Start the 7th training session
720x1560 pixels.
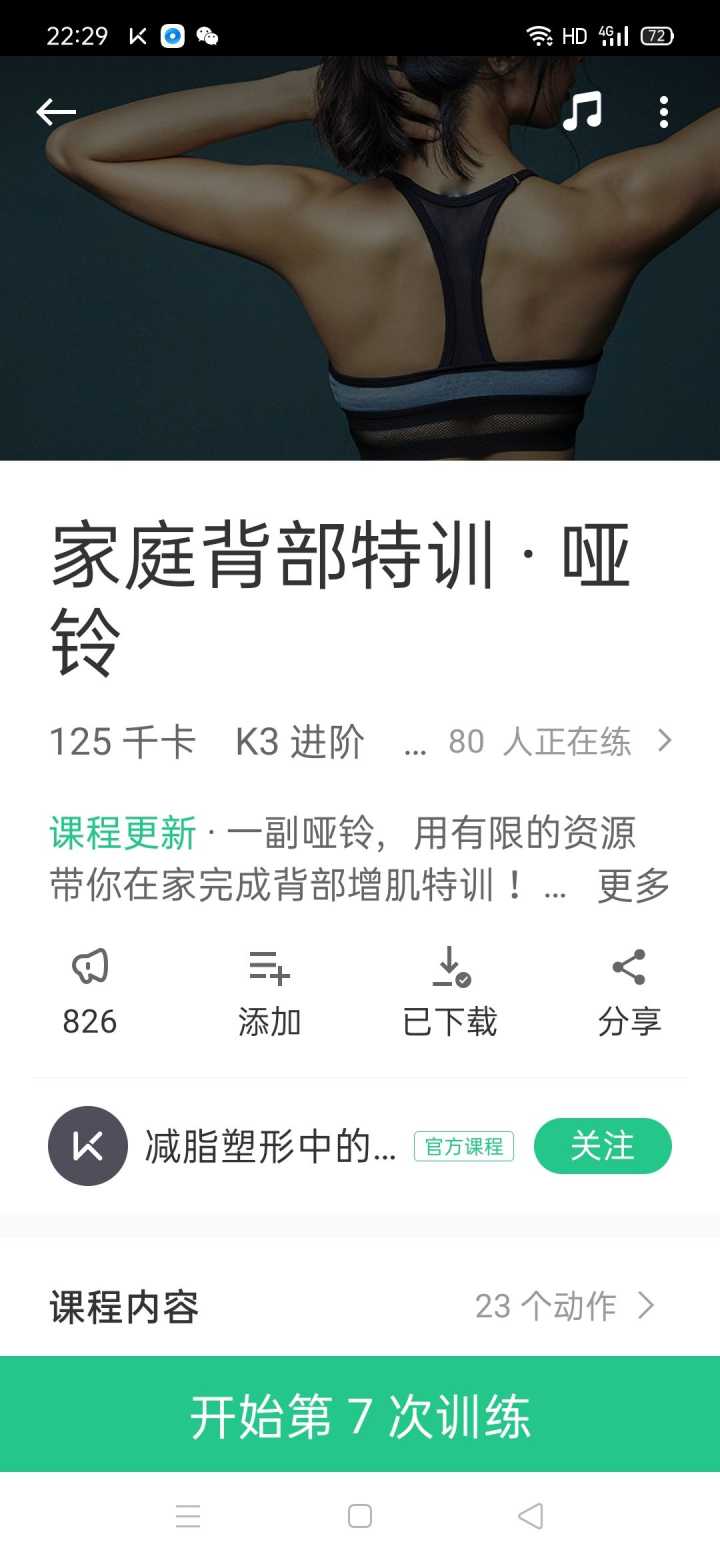tap(360, 1414)
